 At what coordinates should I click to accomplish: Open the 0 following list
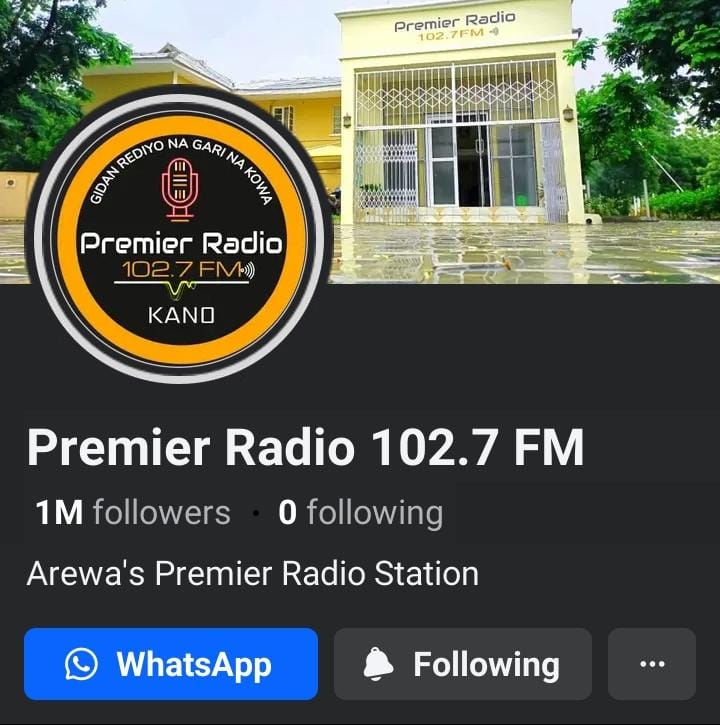tap(360, 513)
